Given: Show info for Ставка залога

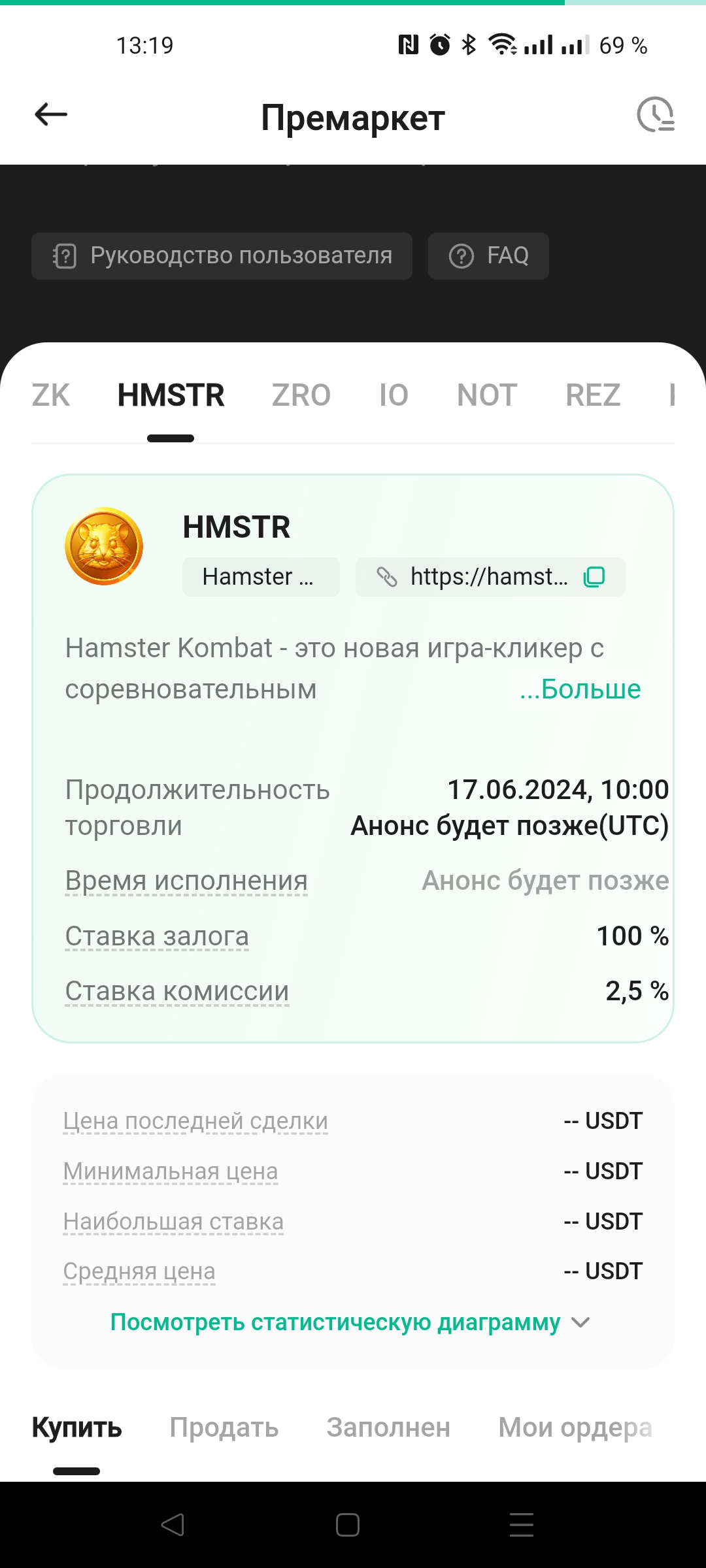Looking at the screenshot, I should coord(157,936).
